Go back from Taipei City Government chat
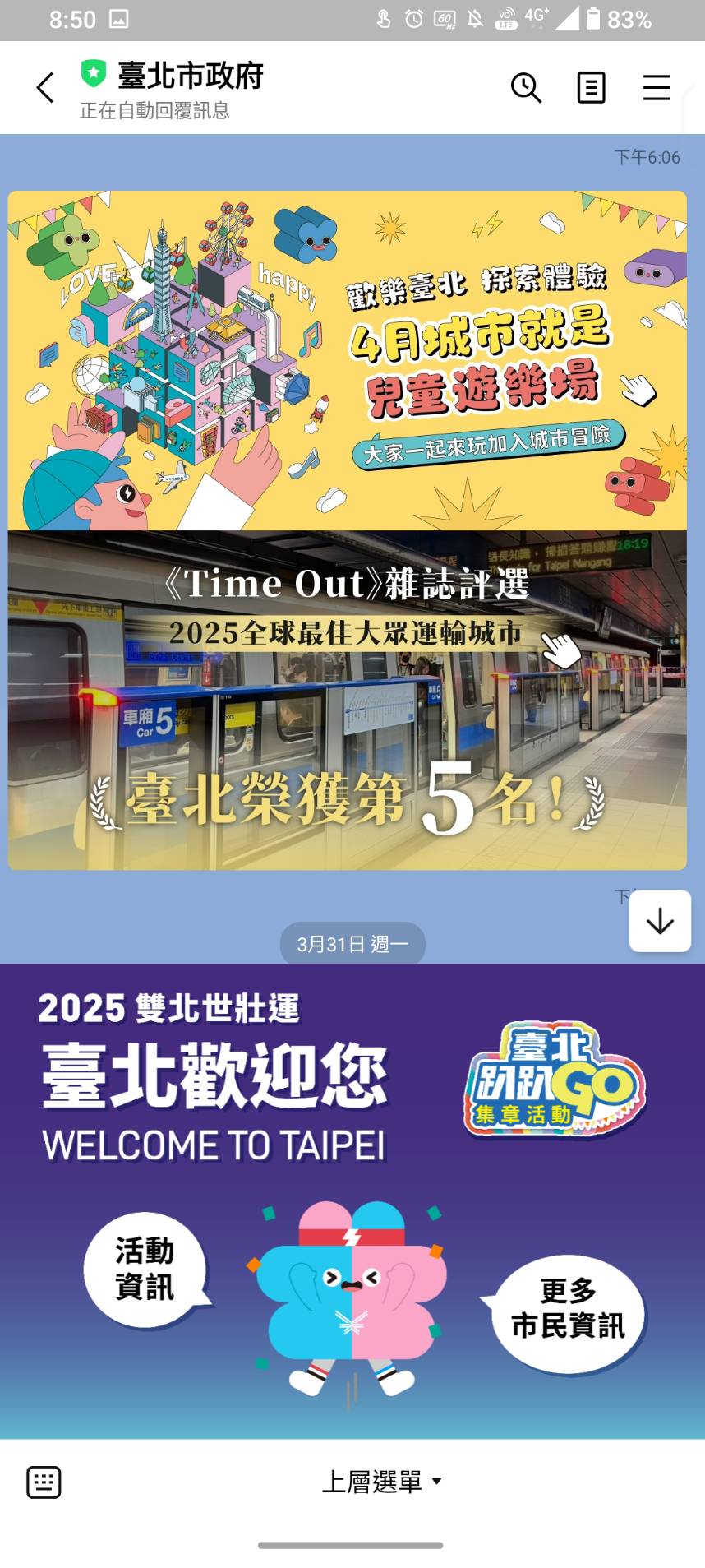Screen dimensions: 705x1568 tap(45, 88)
